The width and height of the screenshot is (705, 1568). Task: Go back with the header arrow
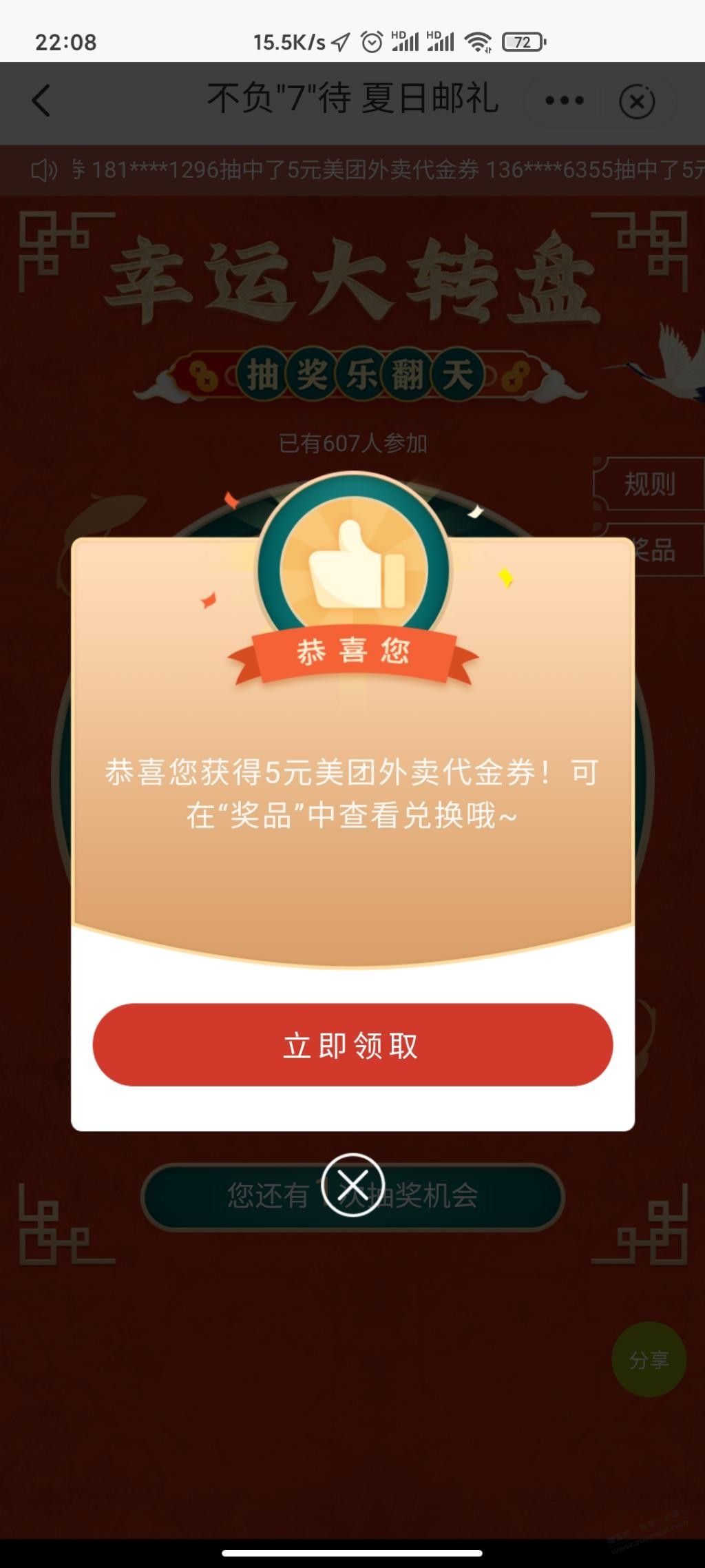[x=41, y=101]
